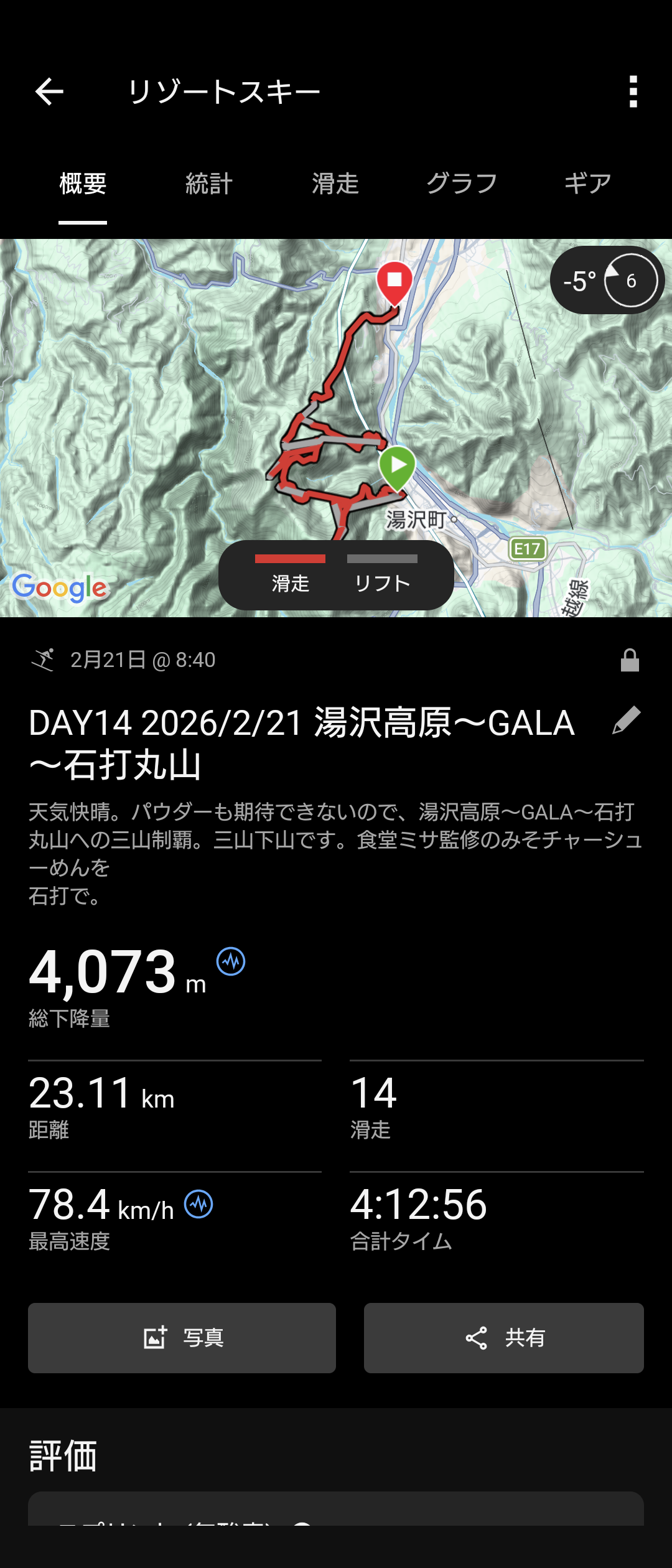The height and width of the screenshot is (1568, 672).
Task: Share this activity via 共有 button
Action: [x=503, y=1338]
